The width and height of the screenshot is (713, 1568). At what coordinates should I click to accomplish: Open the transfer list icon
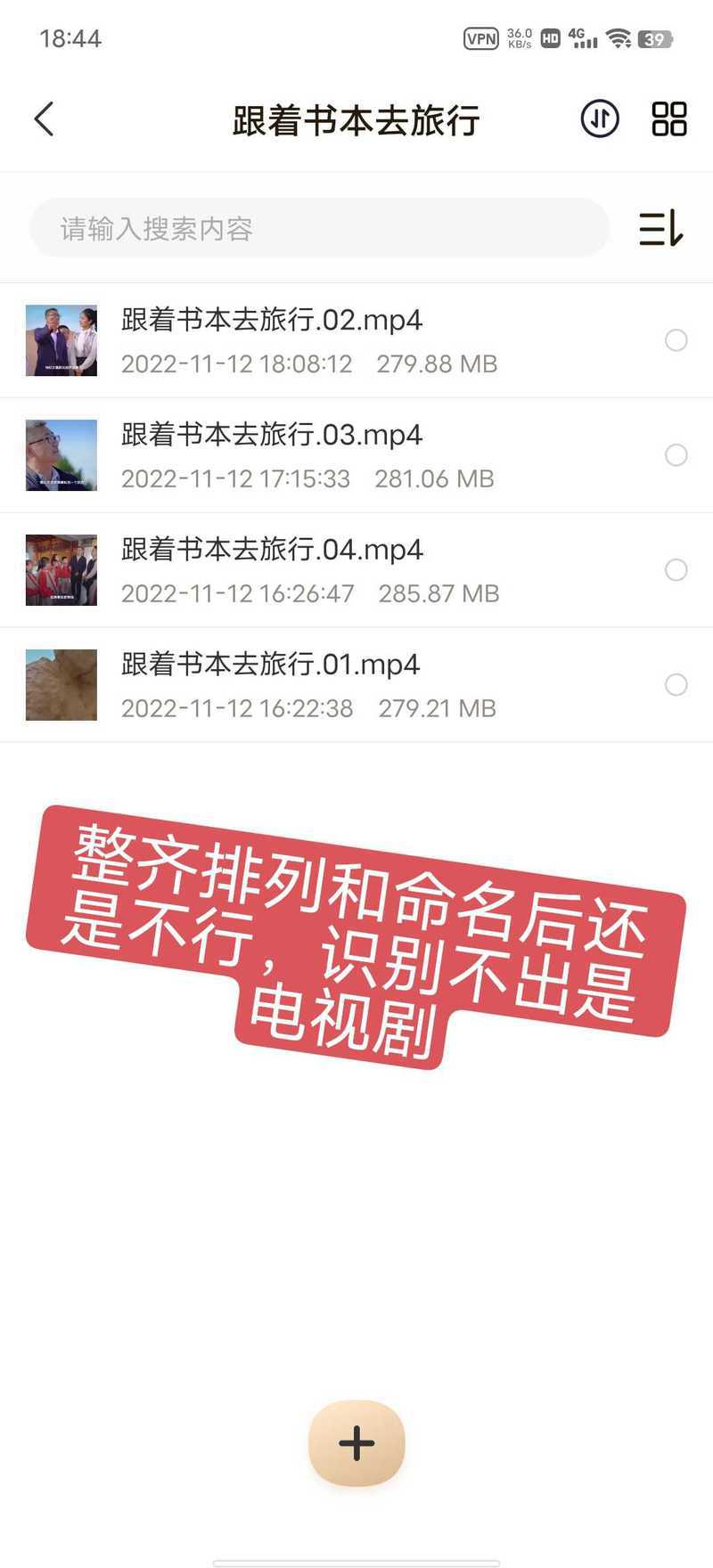point(600,118)
